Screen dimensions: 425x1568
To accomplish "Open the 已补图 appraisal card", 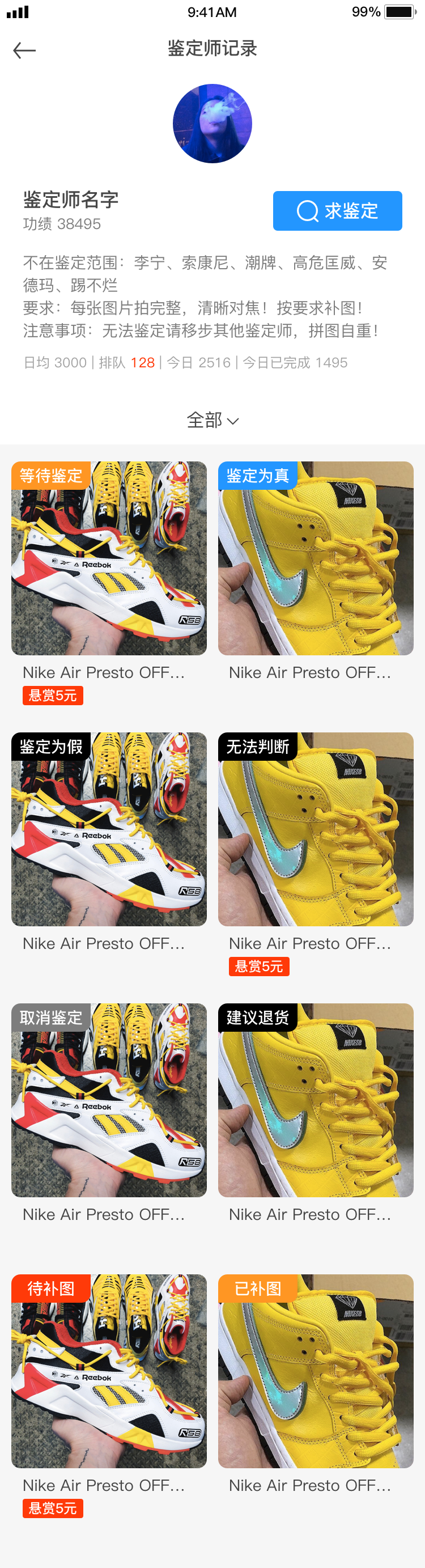I will [316, 1371].
